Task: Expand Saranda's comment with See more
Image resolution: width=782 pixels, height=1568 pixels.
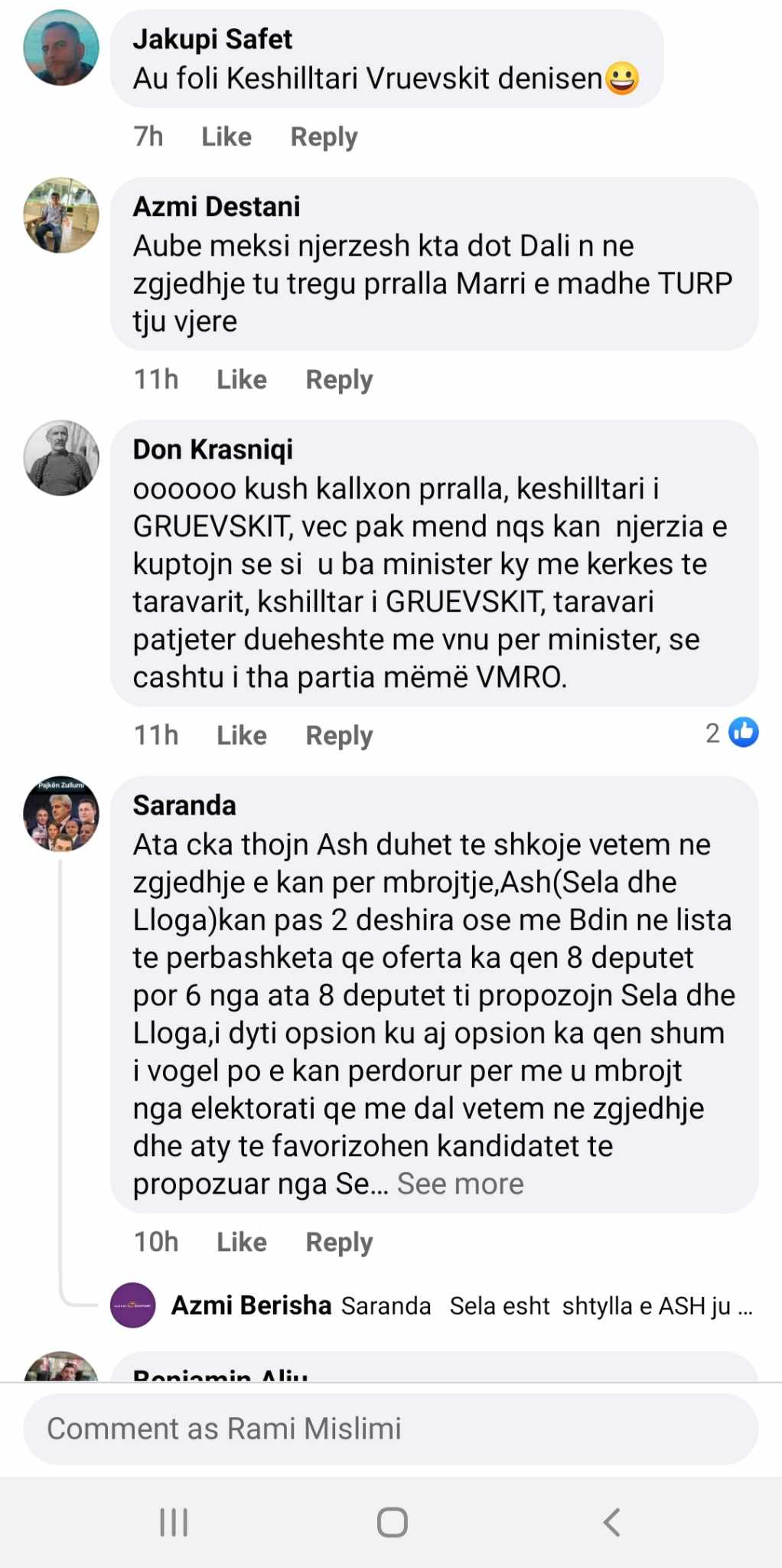Action: [x=460, y=1184]
